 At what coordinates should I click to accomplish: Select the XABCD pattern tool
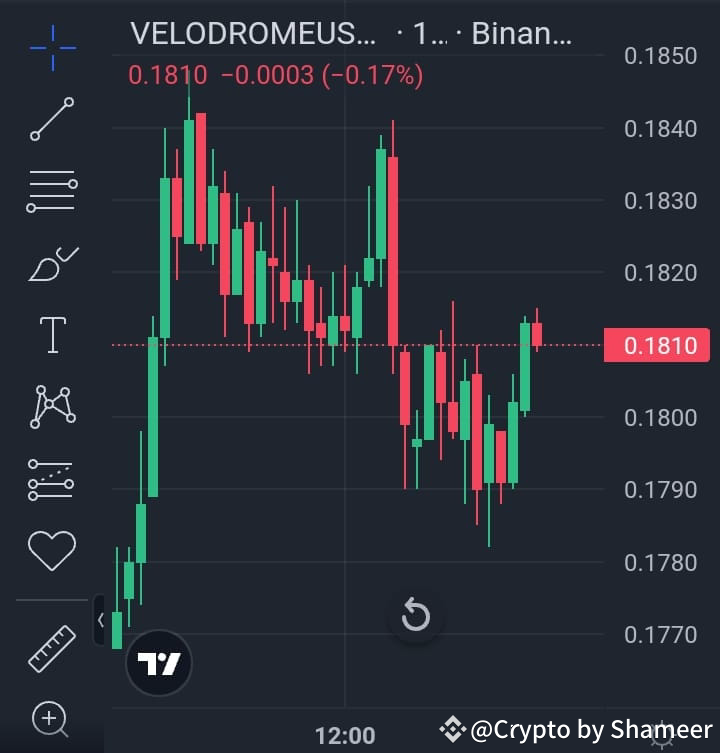(52, 407)
